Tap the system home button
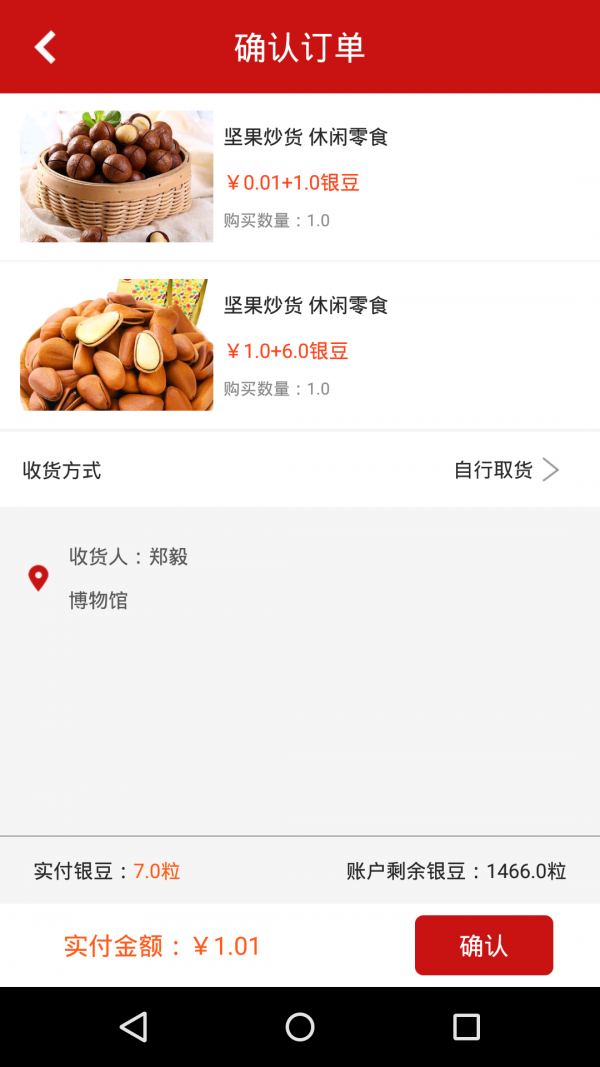The width and height of the screenshot is (600, 1067). [300, 1026]
